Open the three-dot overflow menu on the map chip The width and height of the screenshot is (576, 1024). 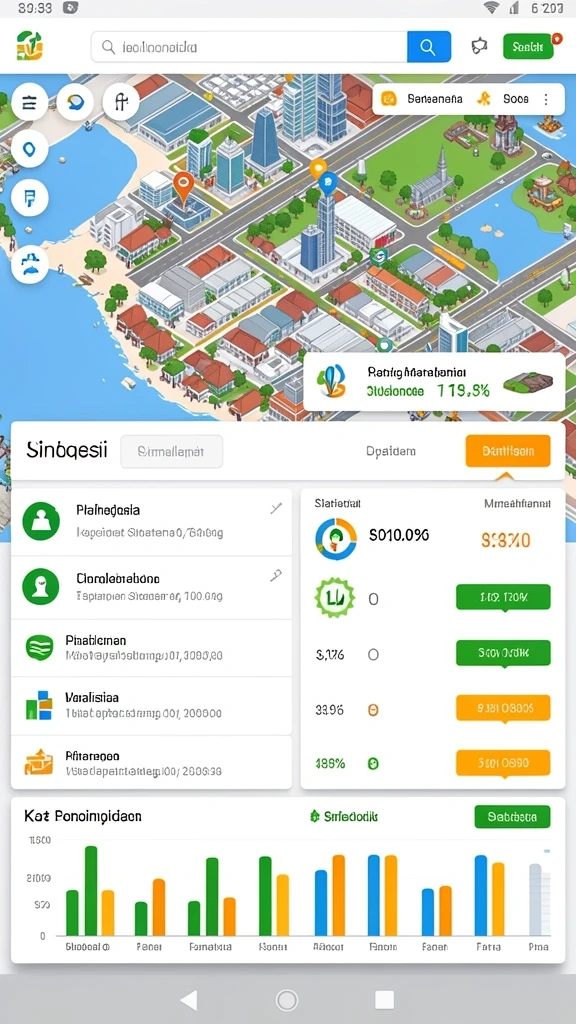pyautogui.click(x=545, y=99)
